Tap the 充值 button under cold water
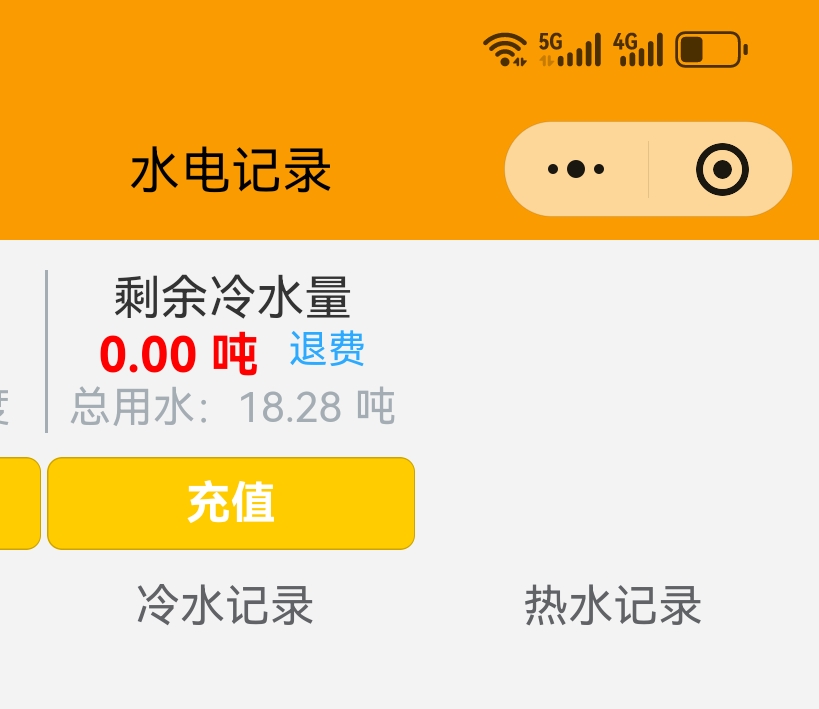 tap(231, 503)
